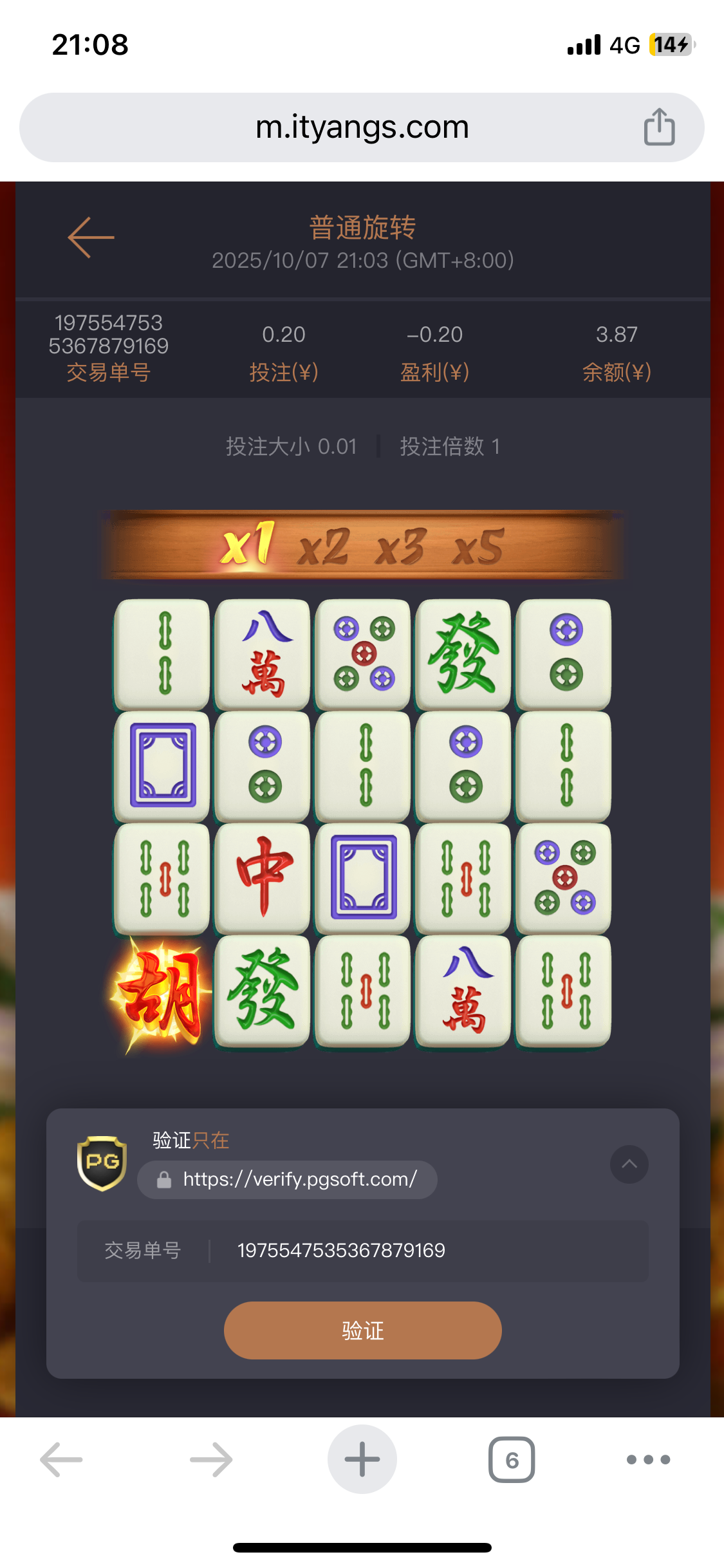Go forward in browser history
Image resolution: width=724 pixels, height=1568 pixels.
211,1459
